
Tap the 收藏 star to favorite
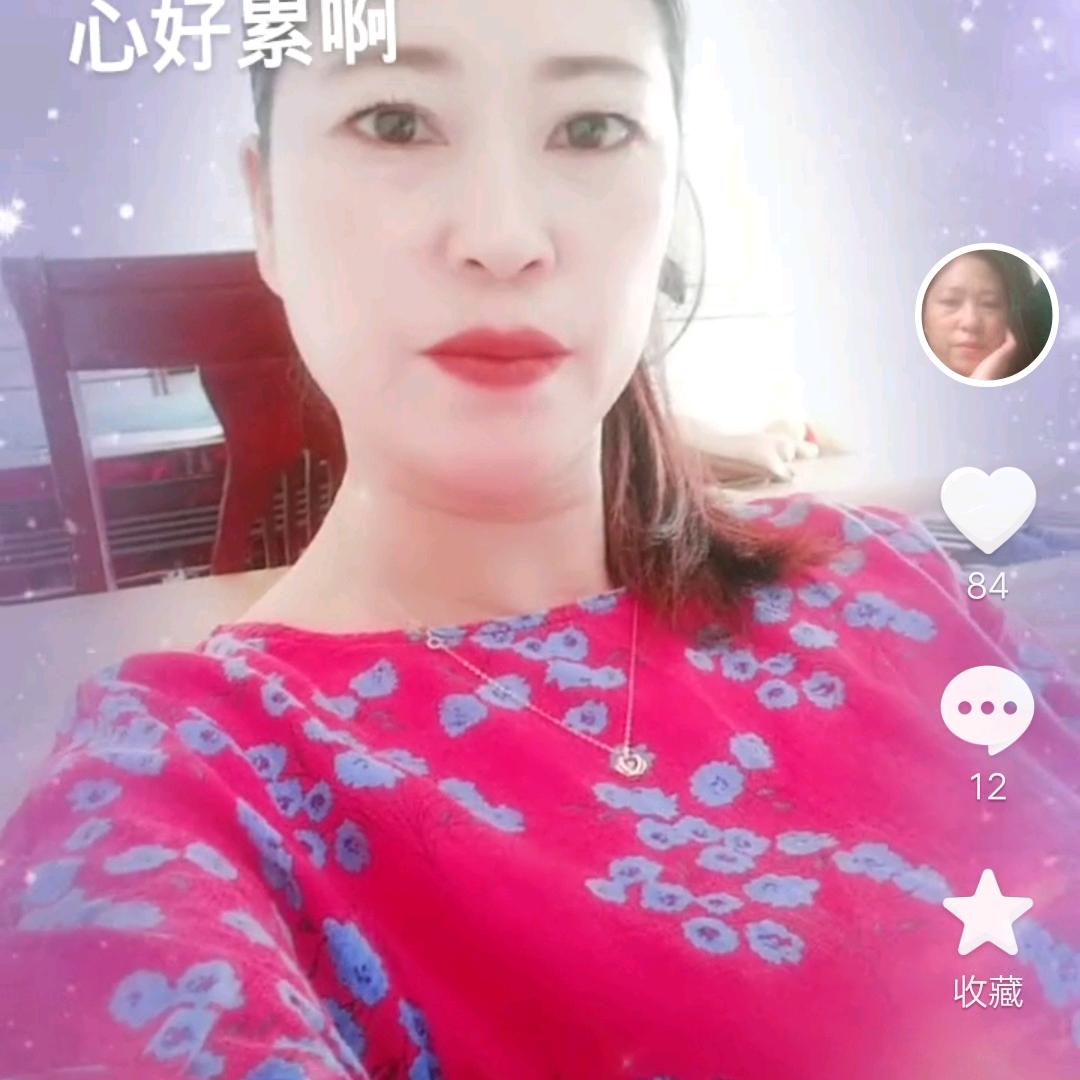click(988, 913)
